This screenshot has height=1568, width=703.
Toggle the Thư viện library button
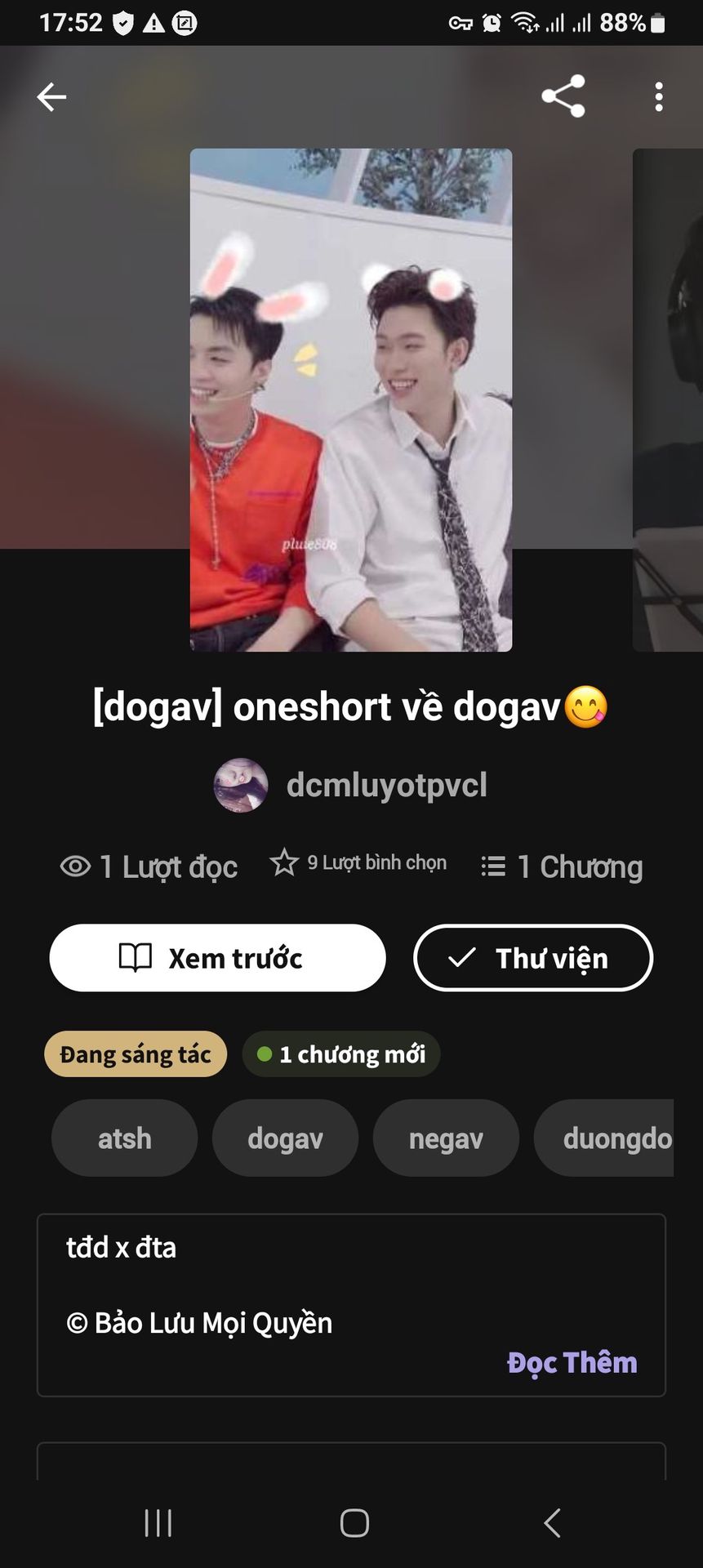point(533,958)
